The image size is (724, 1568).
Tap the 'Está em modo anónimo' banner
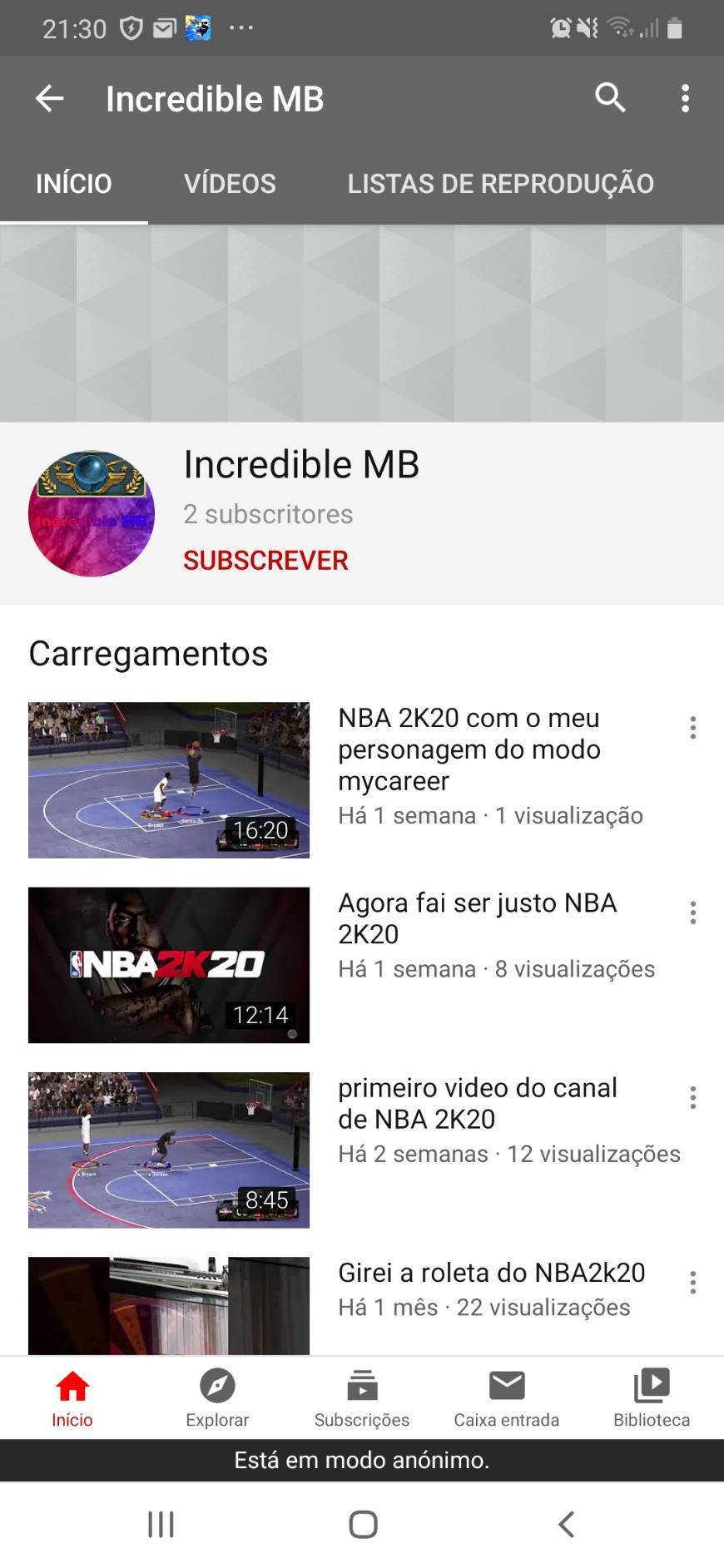(x=362, y=1460)
